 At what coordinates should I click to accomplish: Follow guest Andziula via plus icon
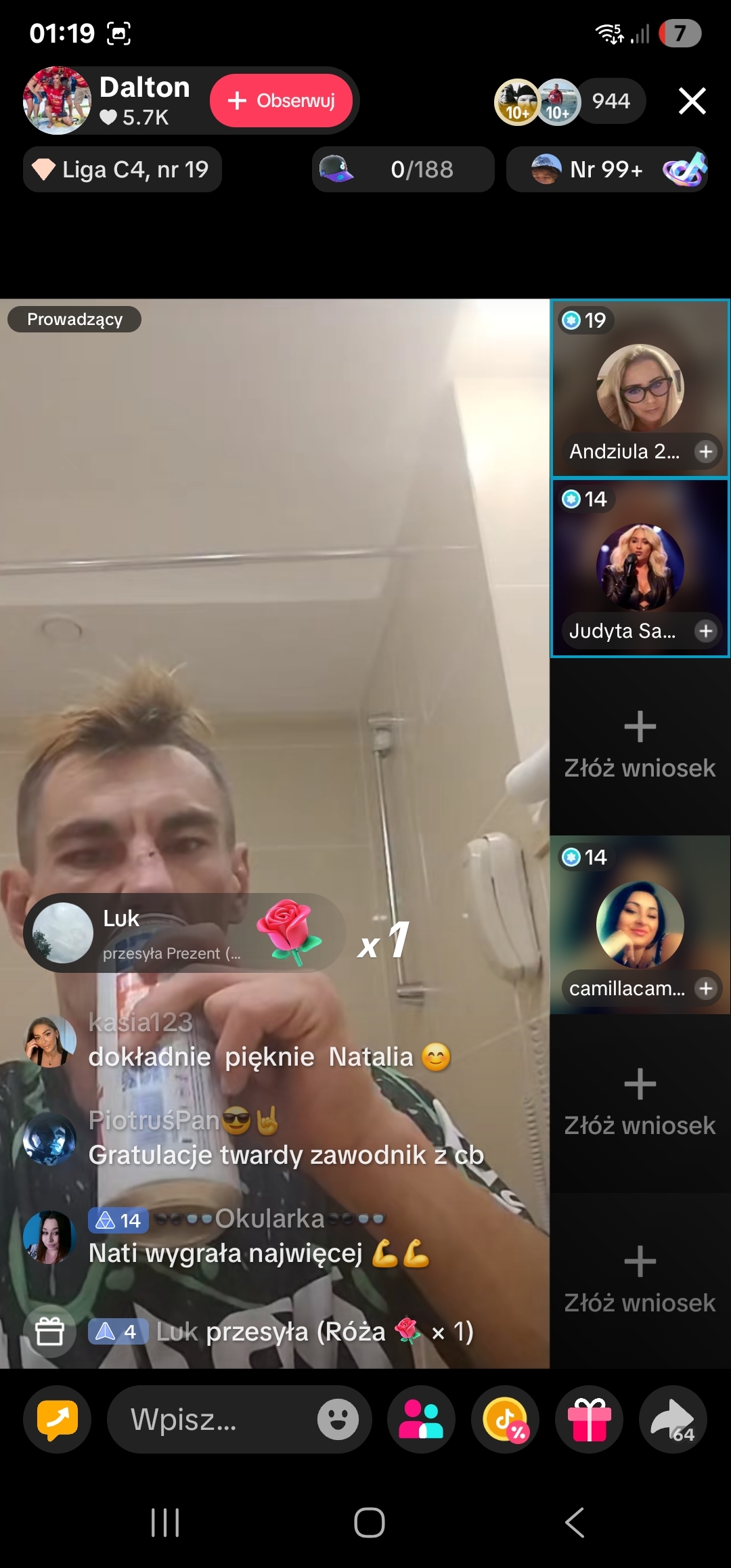tap(706, 452)
